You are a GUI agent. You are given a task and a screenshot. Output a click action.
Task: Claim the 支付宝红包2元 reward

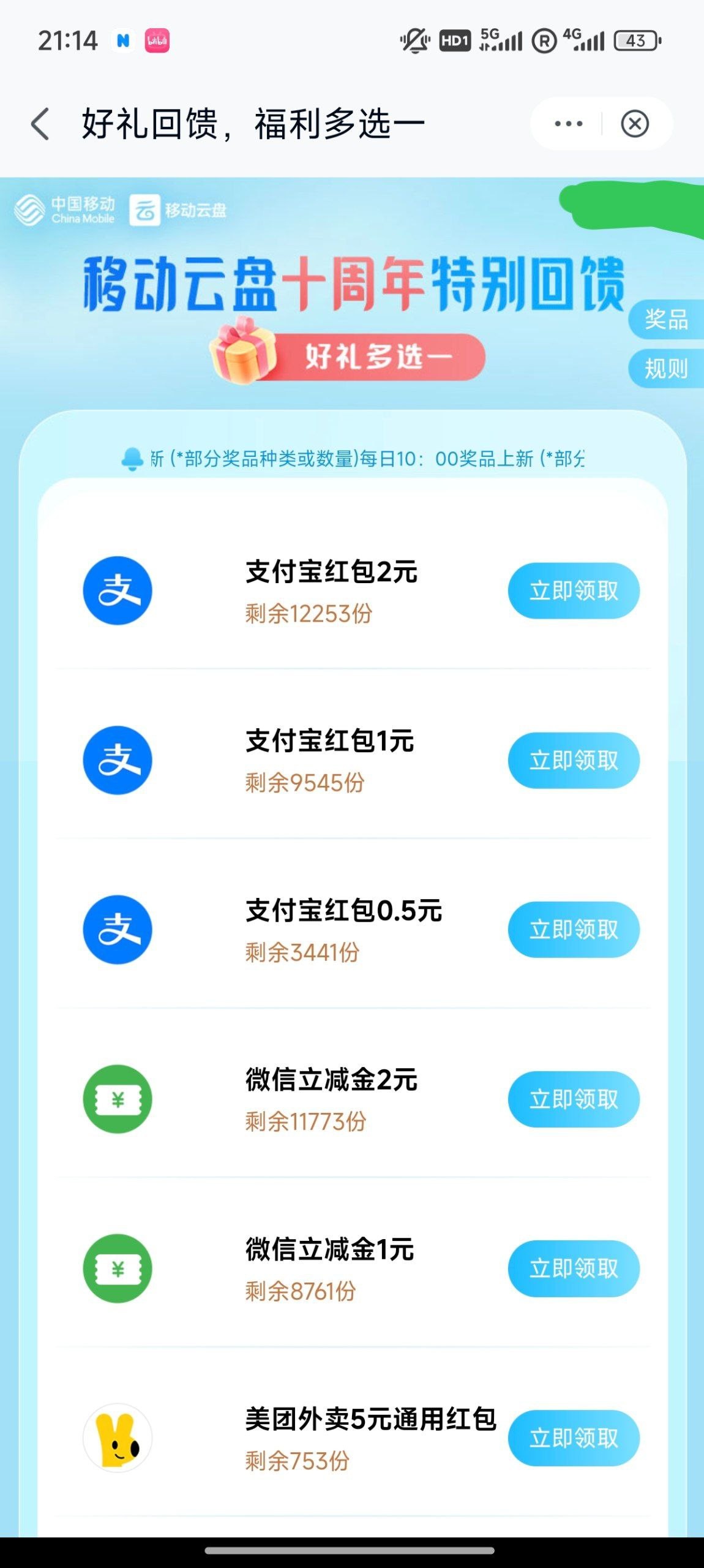click(x=574, y=590)
